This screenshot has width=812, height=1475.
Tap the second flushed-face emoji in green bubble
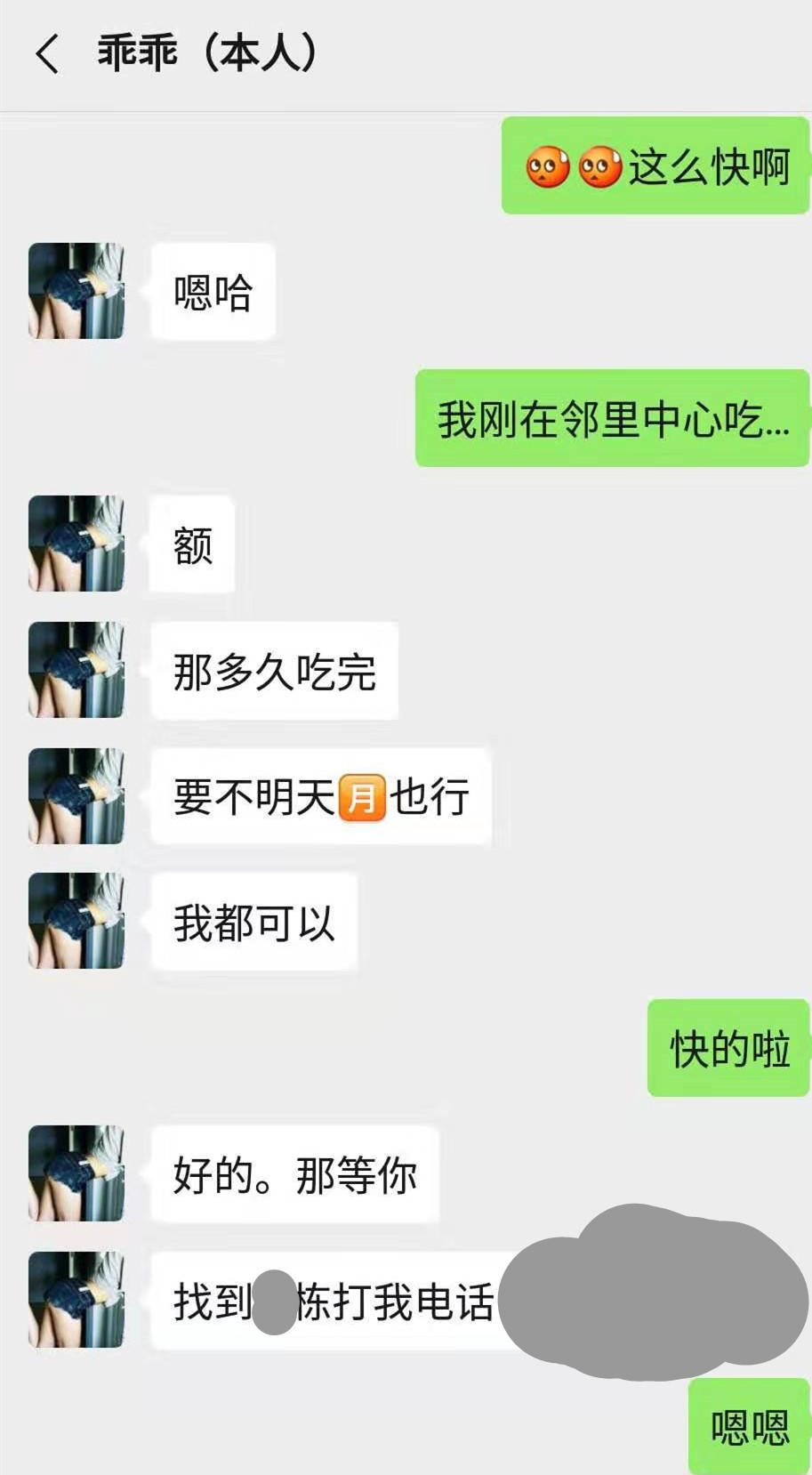tap(601, 165)
